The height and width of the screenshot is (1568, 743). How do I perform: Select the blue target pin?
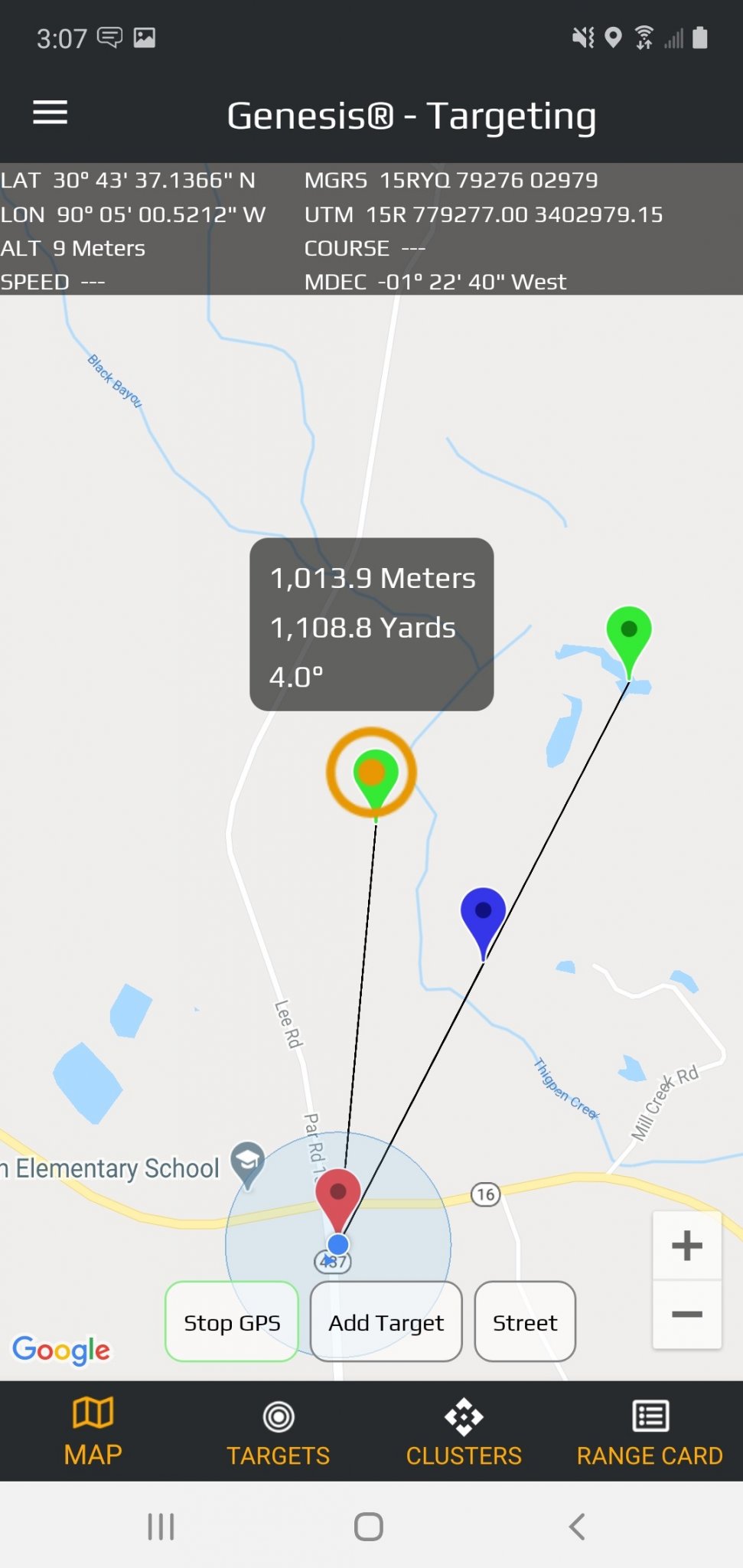(483, 913)
